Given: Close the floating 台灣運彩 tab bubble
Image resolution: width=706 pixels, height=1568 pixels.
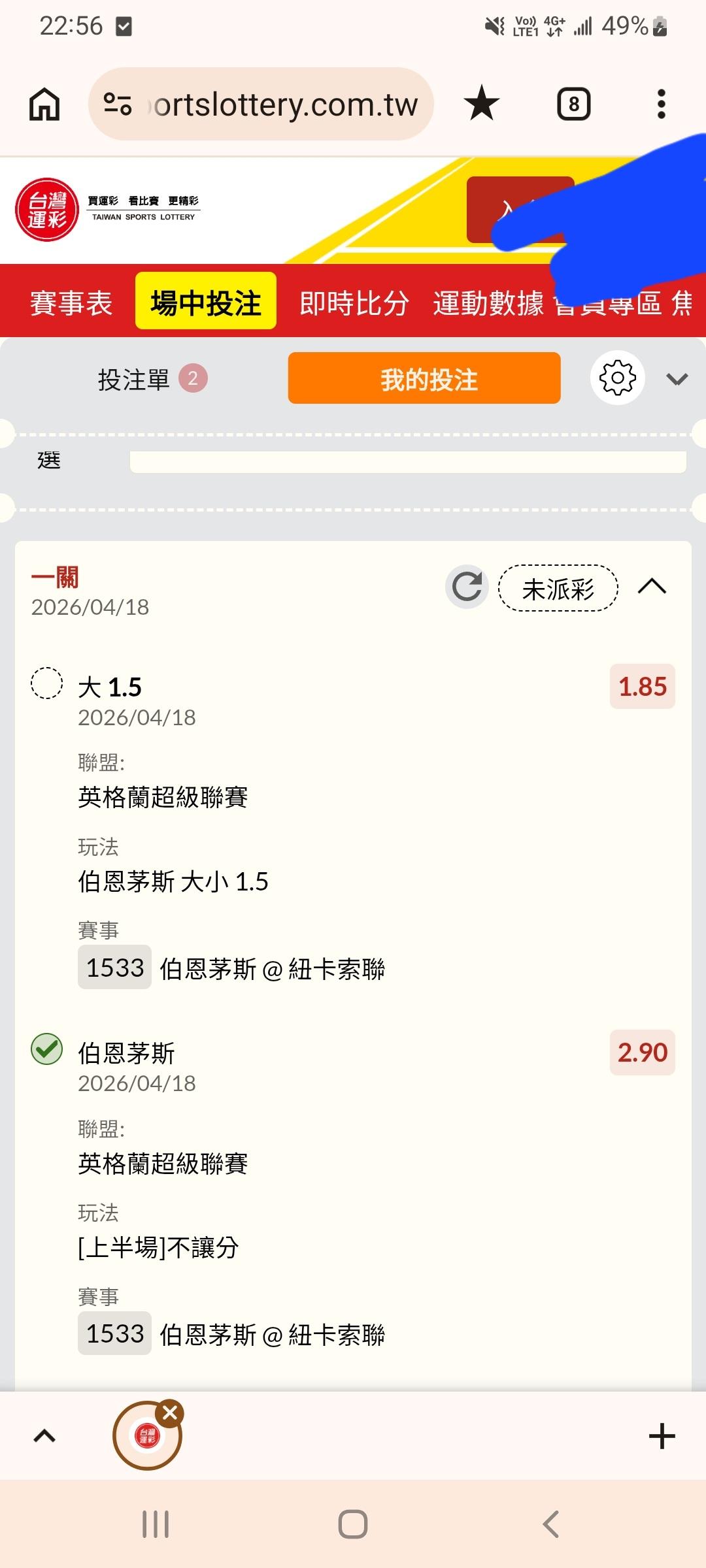Looking at the screenshot, I should point(170,1413).
